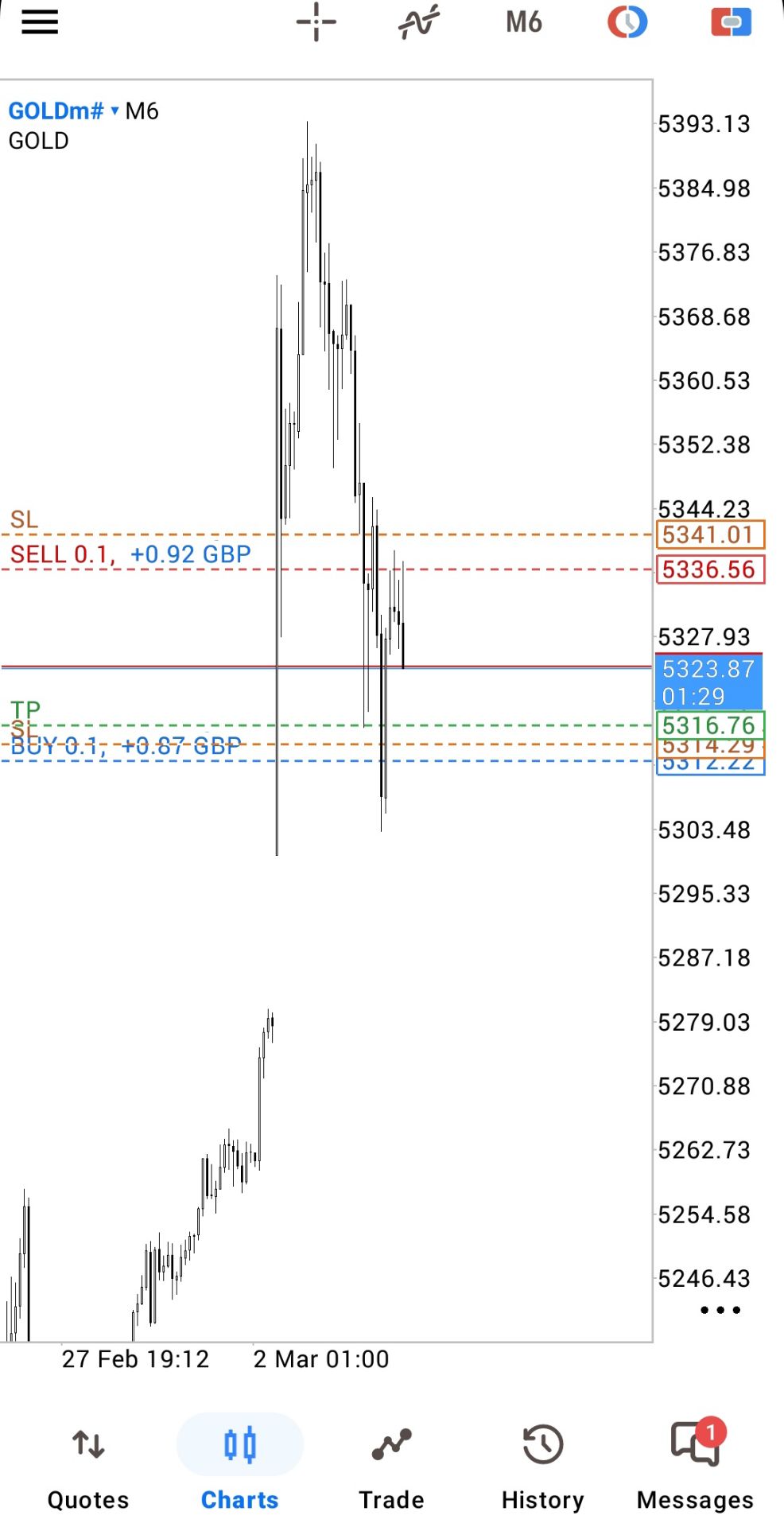Change the M6 timeframe
784x1527 pixels.
[x=523, y=22]
